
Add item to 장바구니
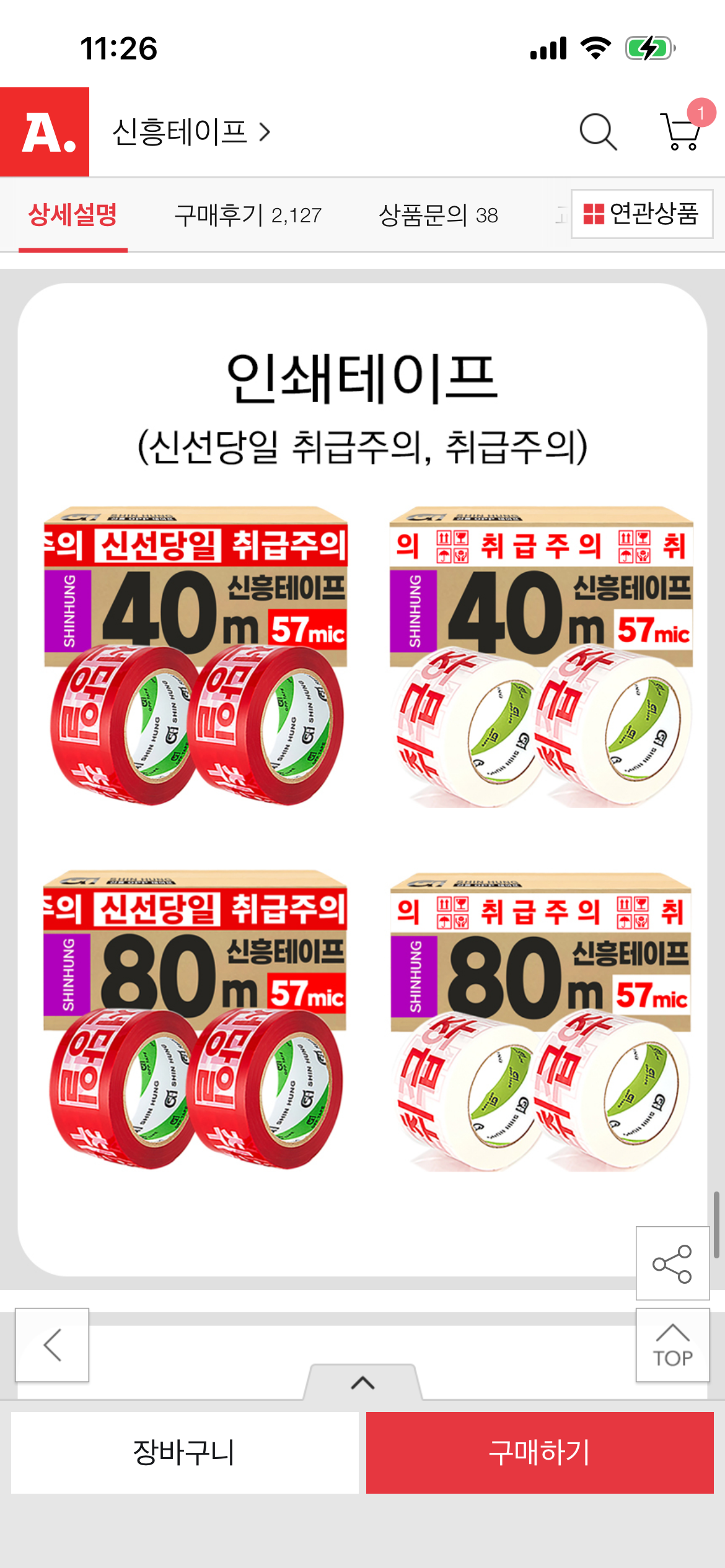[185, 1452]
